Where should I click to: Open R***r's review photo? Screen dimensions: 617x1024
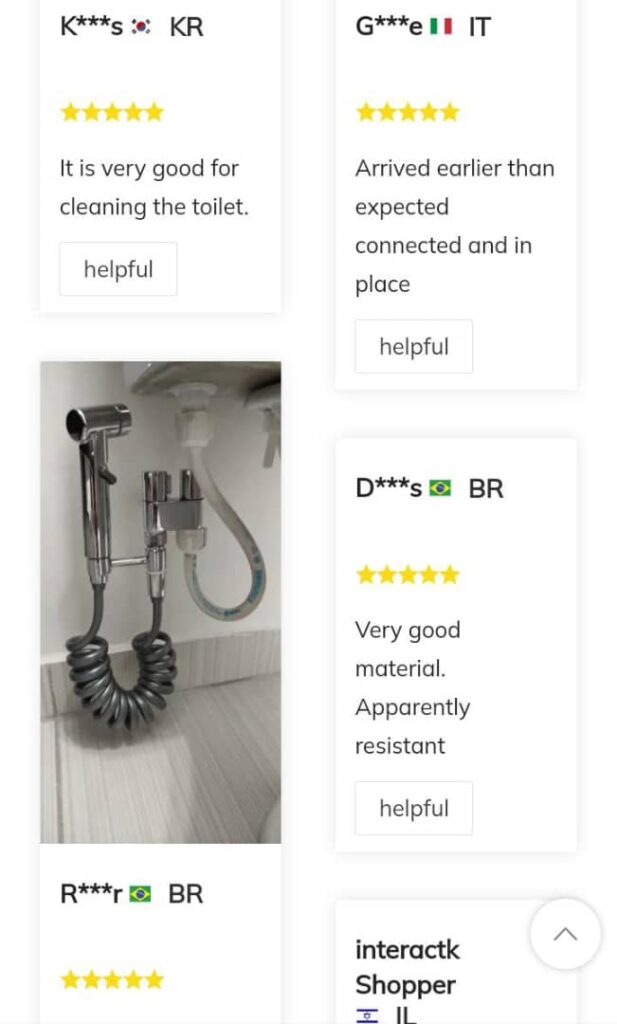coord(160,602)
